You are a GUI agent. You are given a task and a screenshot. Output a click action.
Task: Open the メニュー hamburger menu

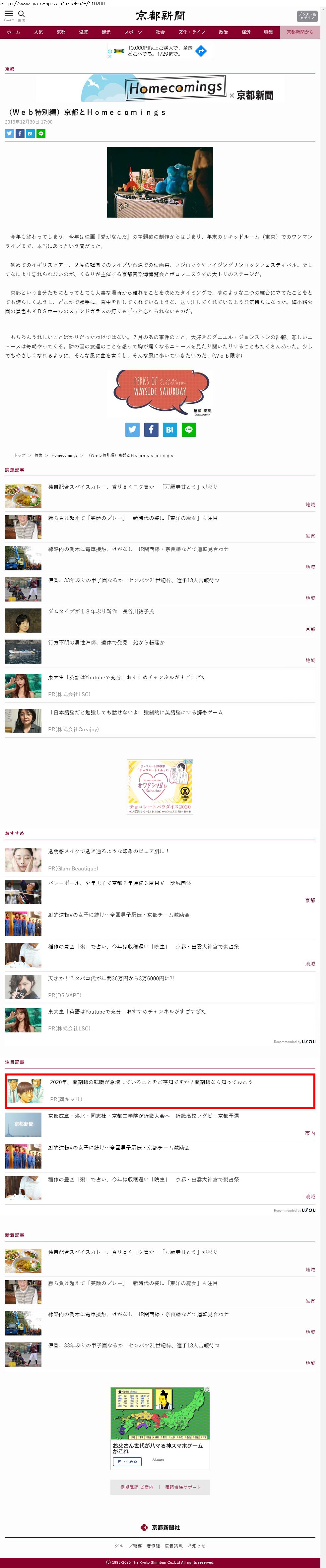tap(9, 15)
